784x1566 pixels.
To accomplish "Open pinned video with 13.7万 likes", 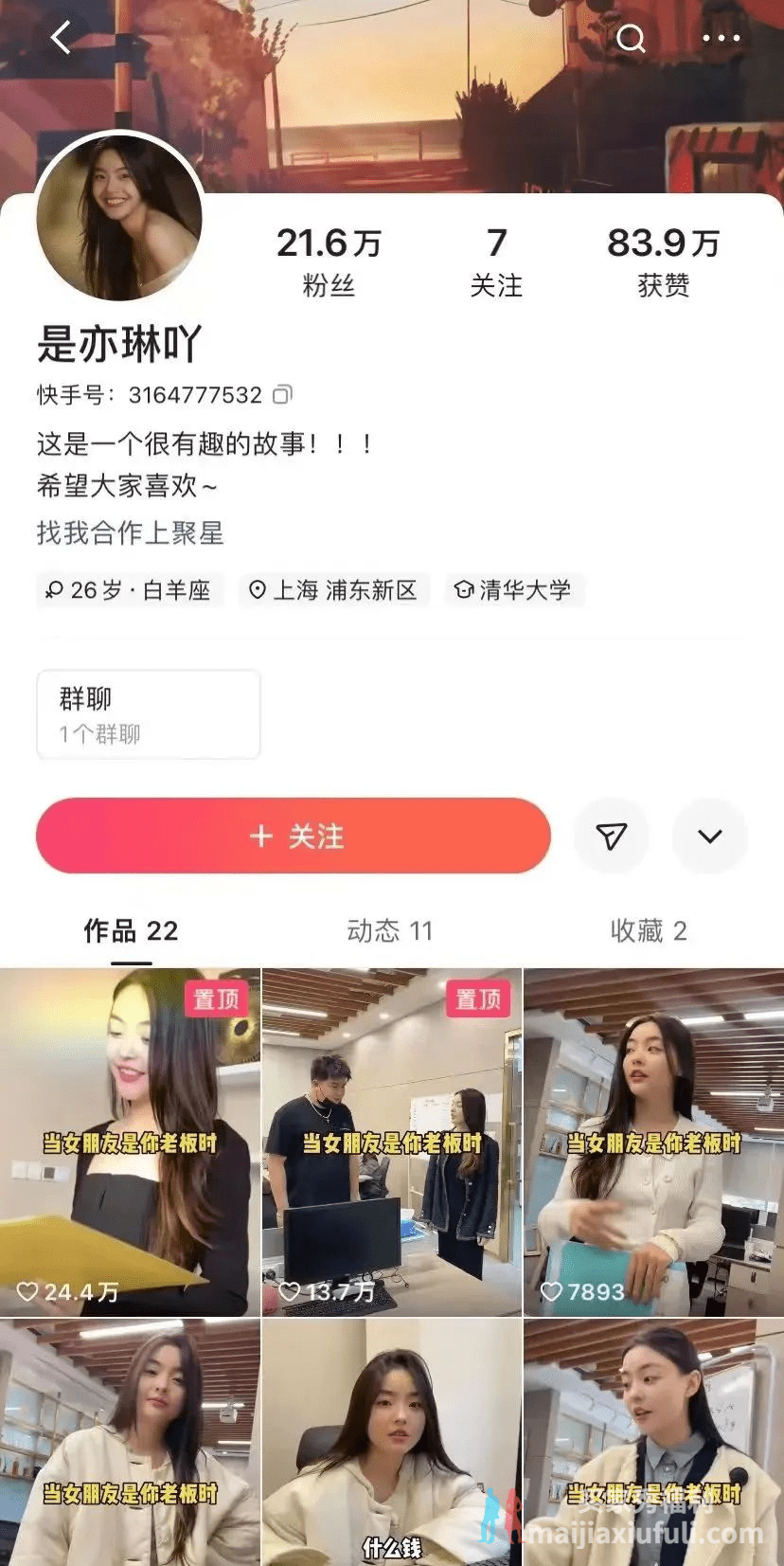I will point(392,1142).
